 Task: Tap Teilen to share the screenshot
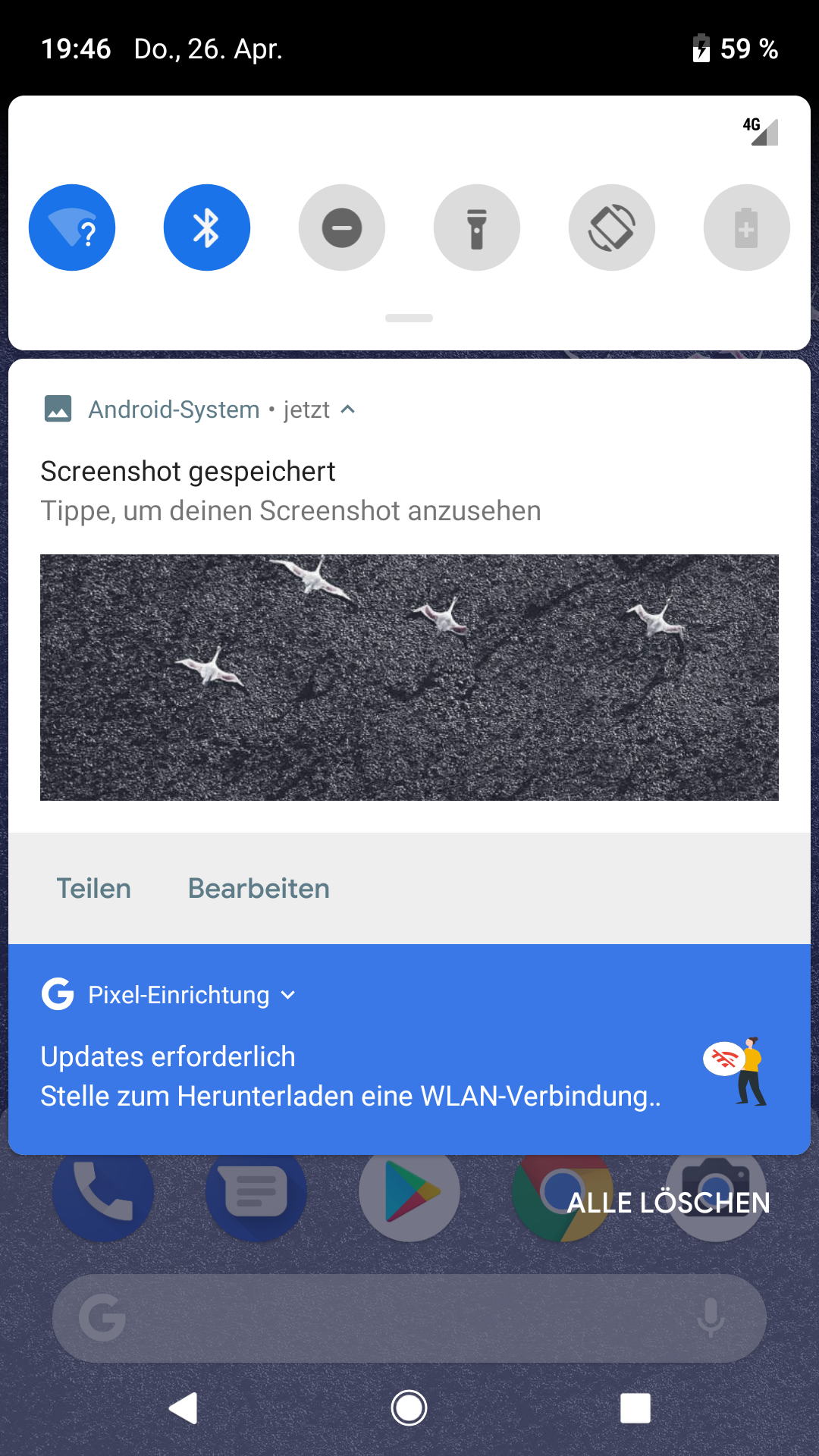tap(94, 889)
